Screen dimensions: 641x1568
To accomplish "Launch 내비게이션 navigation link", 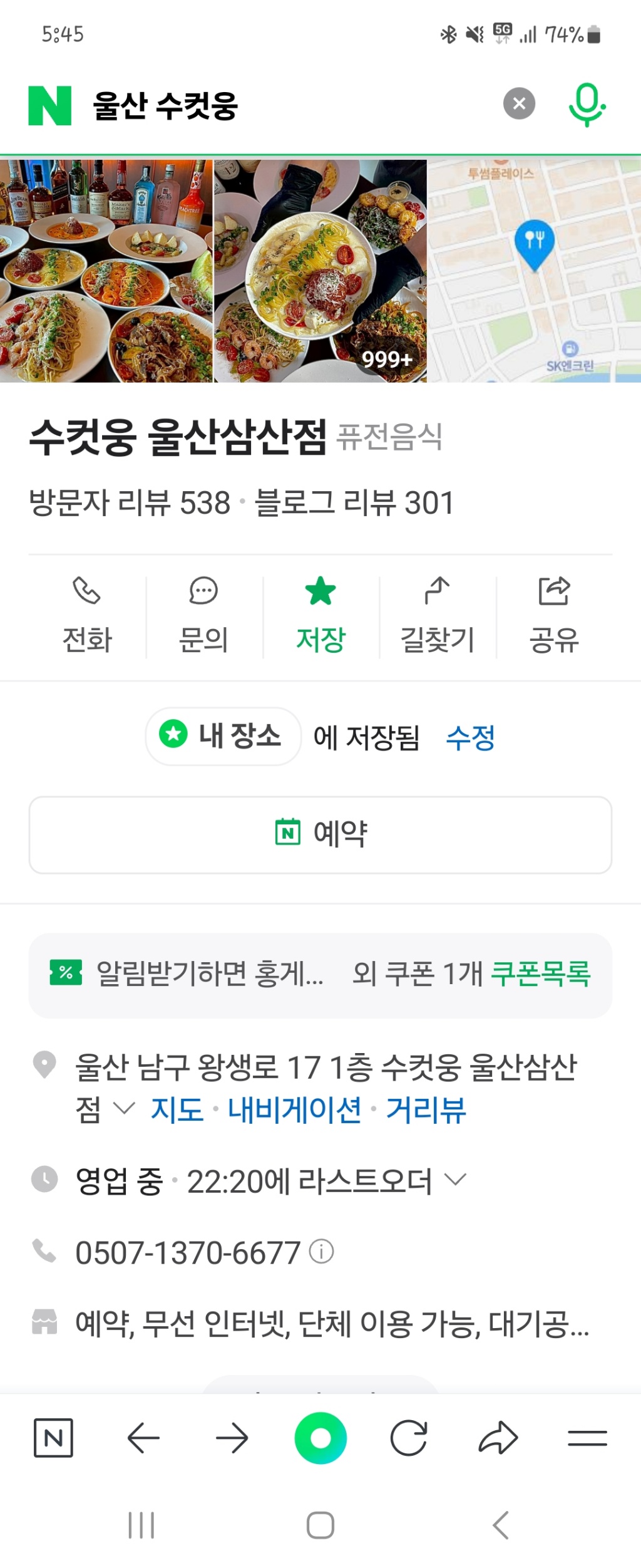I will point(294,1109).
